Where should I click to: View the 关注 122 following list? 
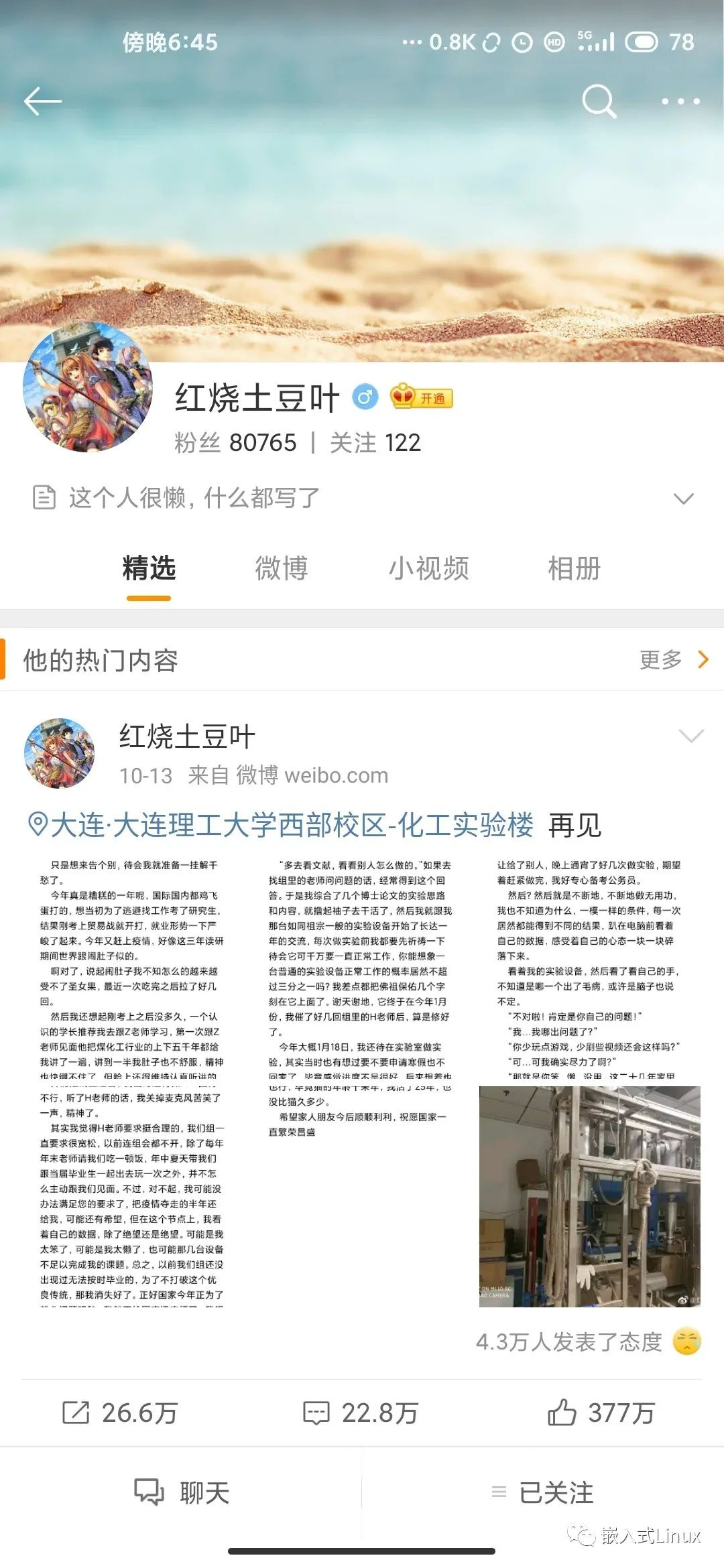375,443
